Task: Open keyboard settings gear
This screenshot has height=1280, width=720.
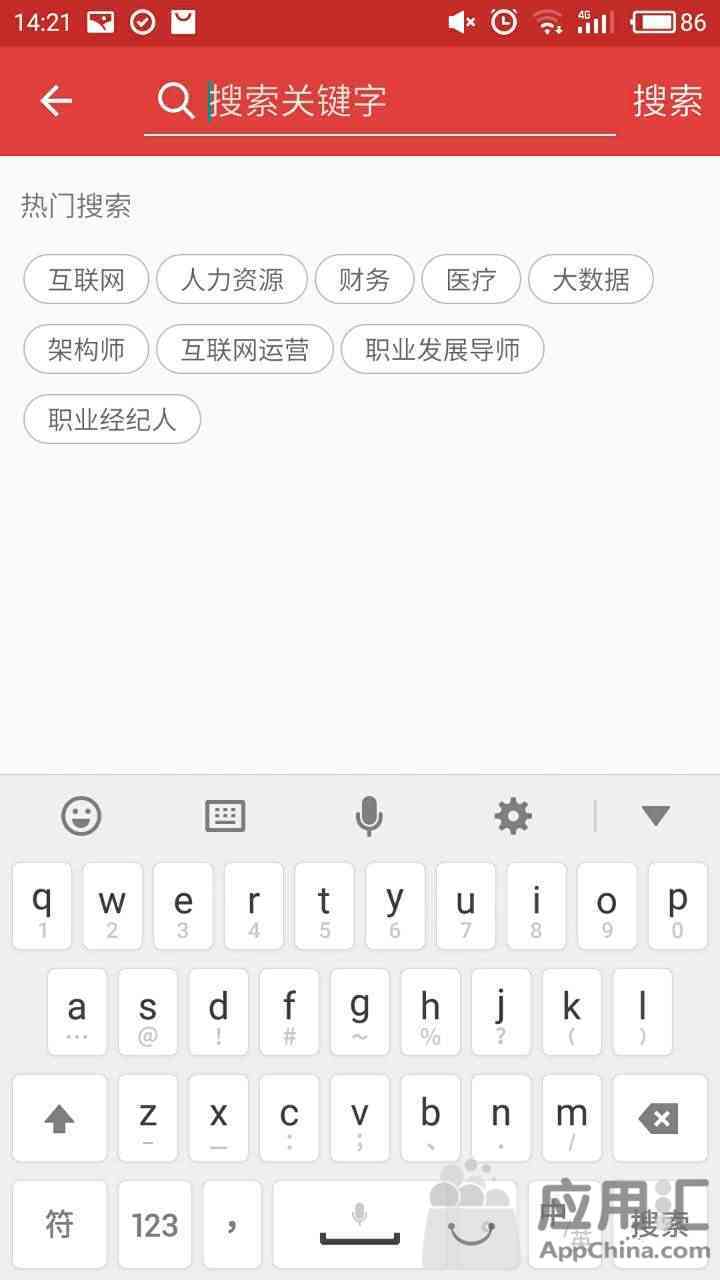Action: click(513, 816)
